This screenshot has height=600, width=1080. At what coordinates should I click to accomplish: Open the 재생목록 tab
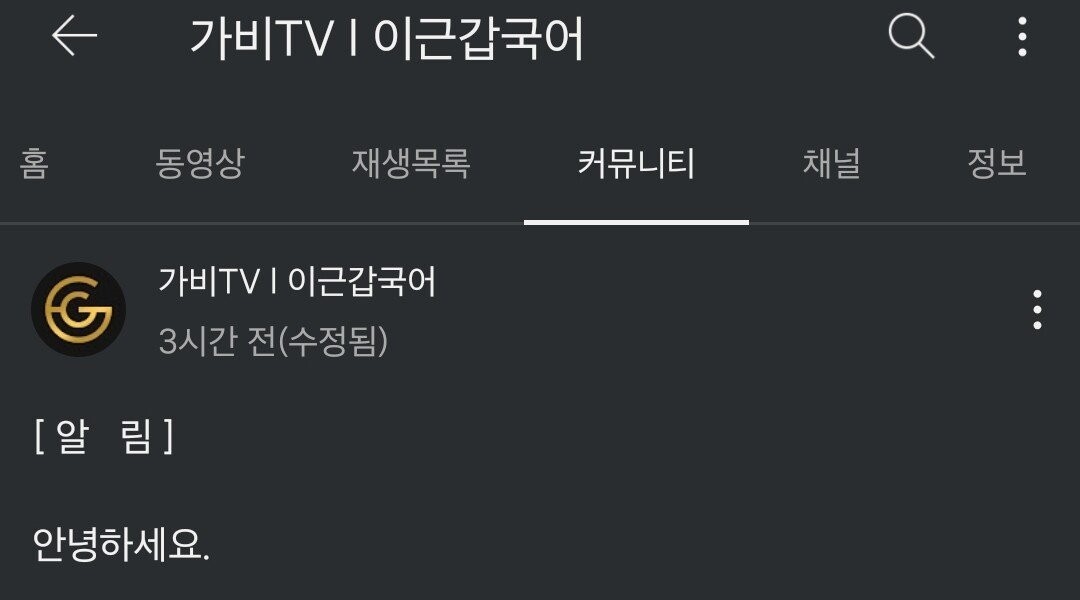[x=410, y=163]
